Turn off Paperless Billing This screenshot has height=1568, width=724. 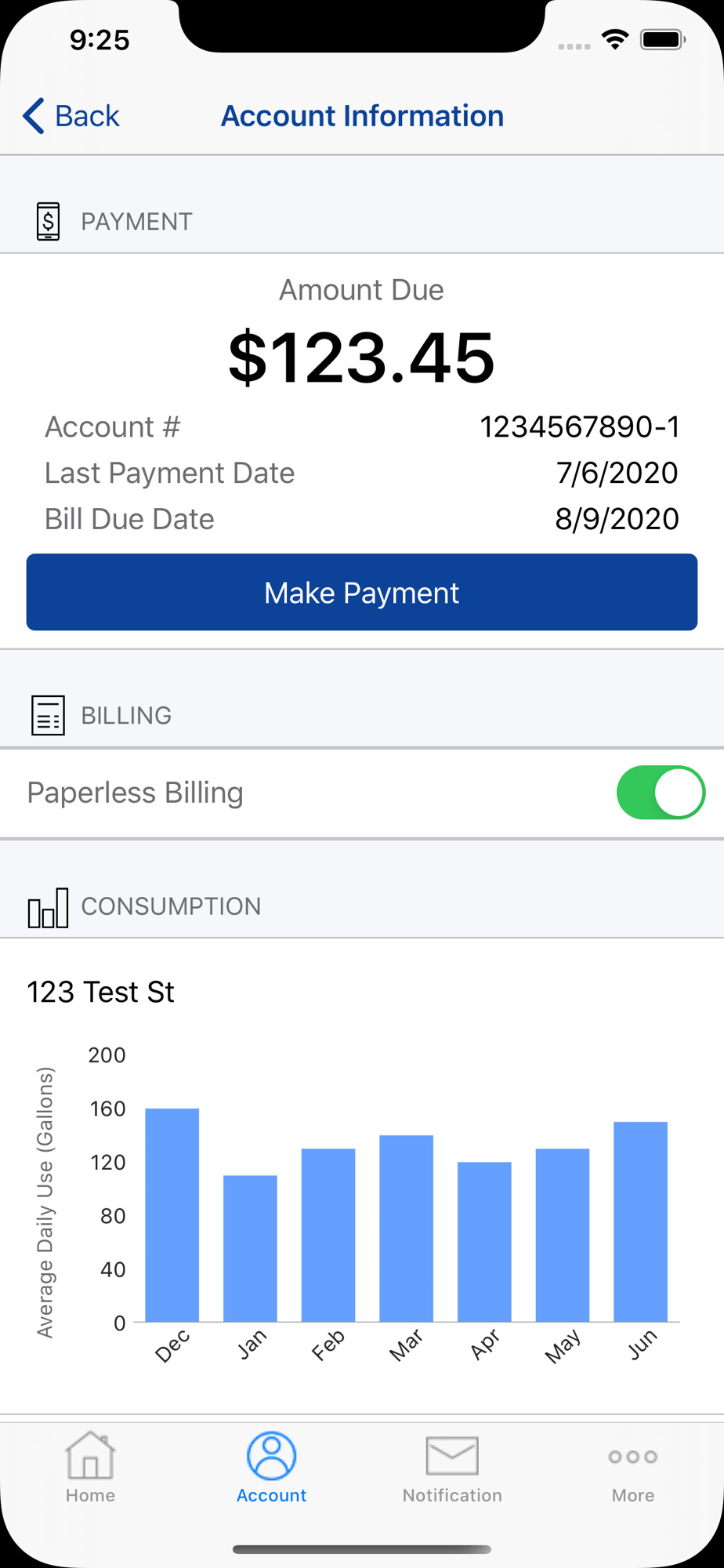(661, 792)
